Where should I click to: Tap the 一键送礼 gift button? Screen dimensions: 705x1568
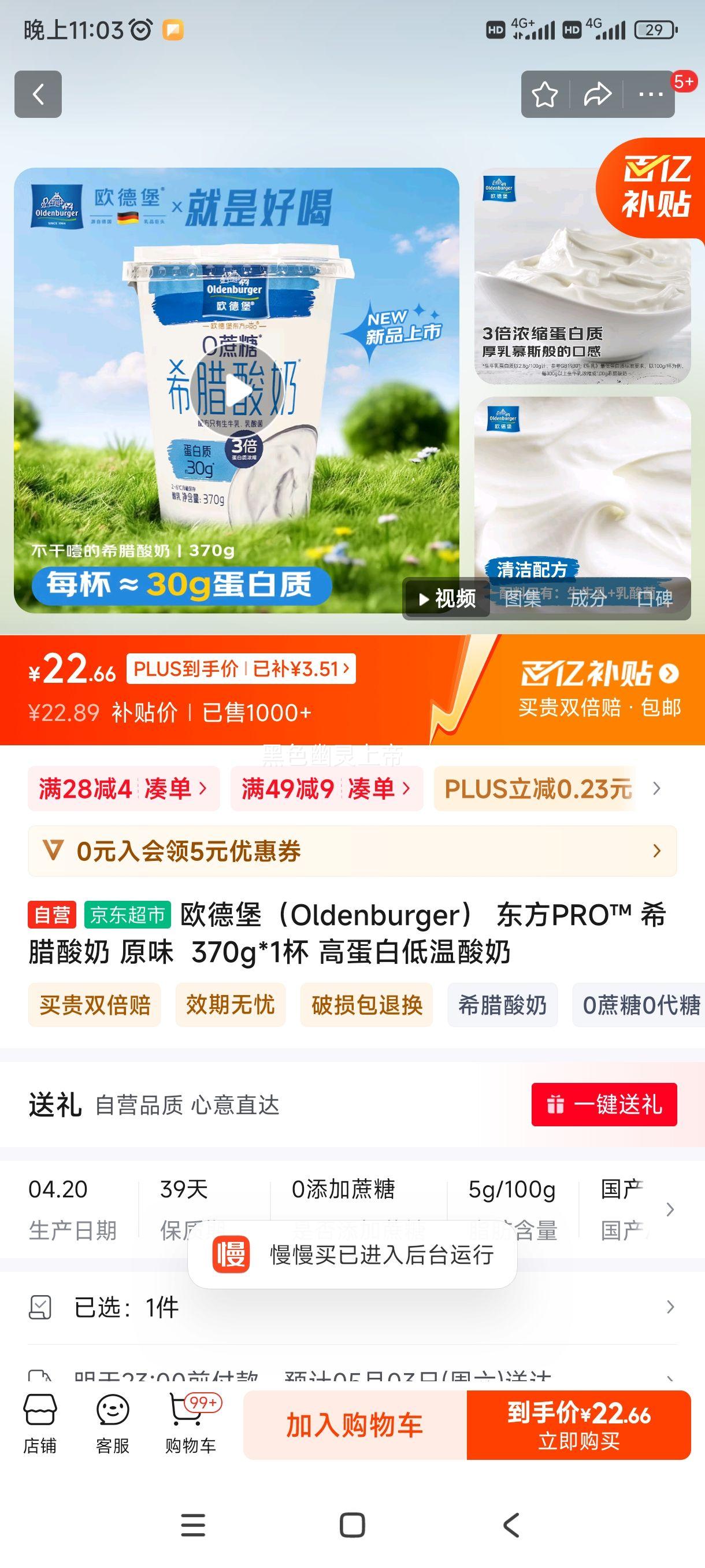click(x=603, y=1104)
